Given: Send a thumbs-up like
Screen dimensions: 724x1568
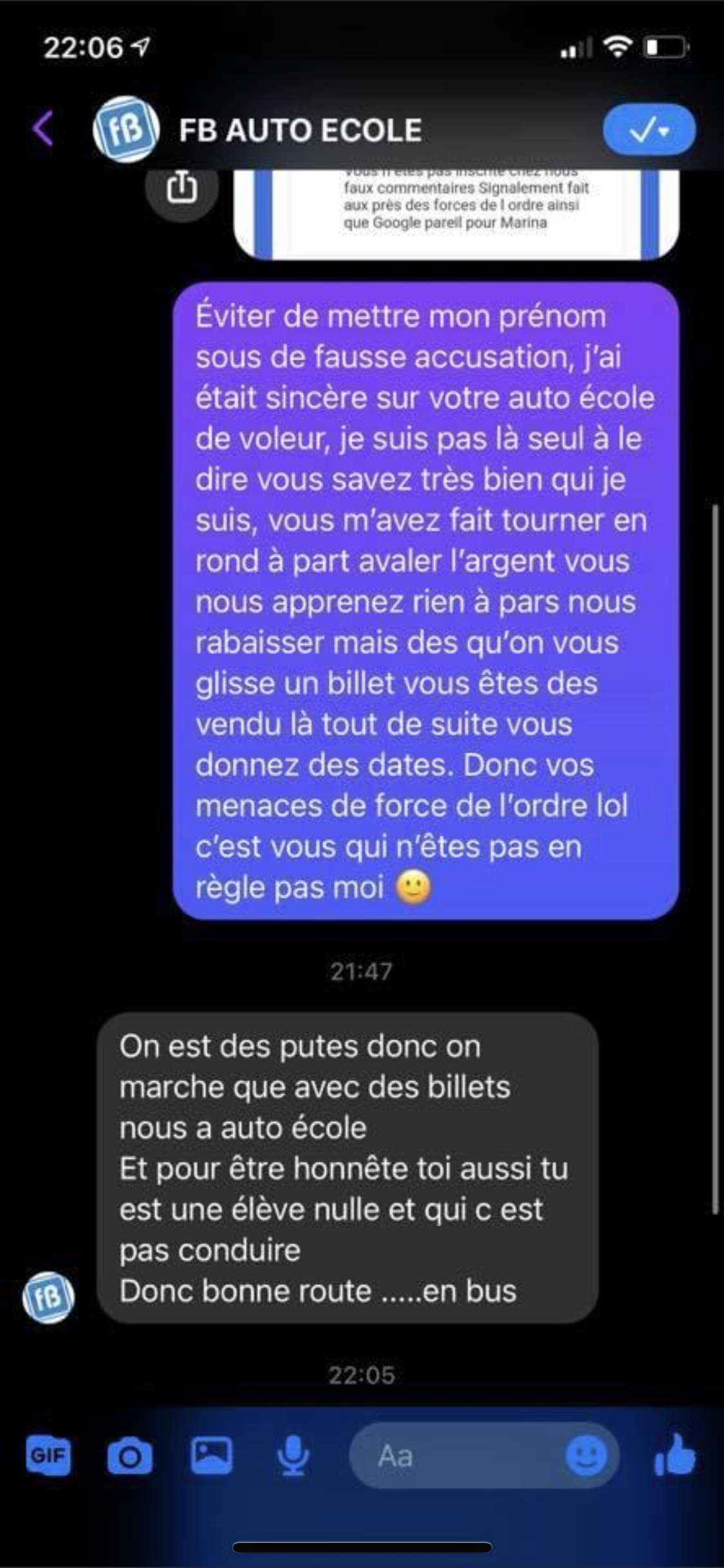Looking at the screenshot, I should (674, 1455).
